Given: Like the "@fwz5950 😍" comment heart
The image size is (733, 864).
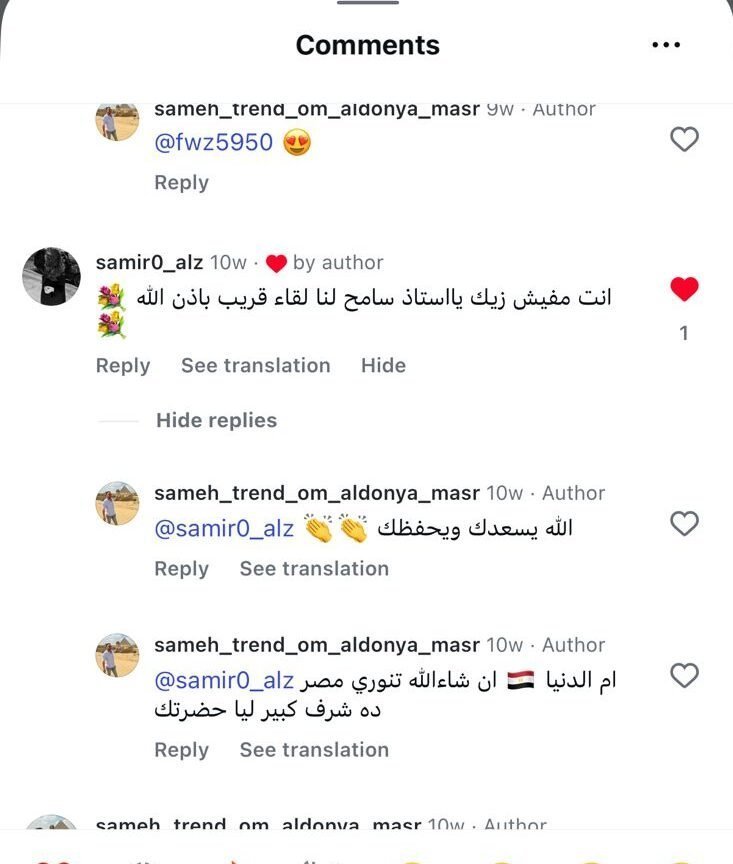Looking at the screenshot, I should click(x=684, y=140).
